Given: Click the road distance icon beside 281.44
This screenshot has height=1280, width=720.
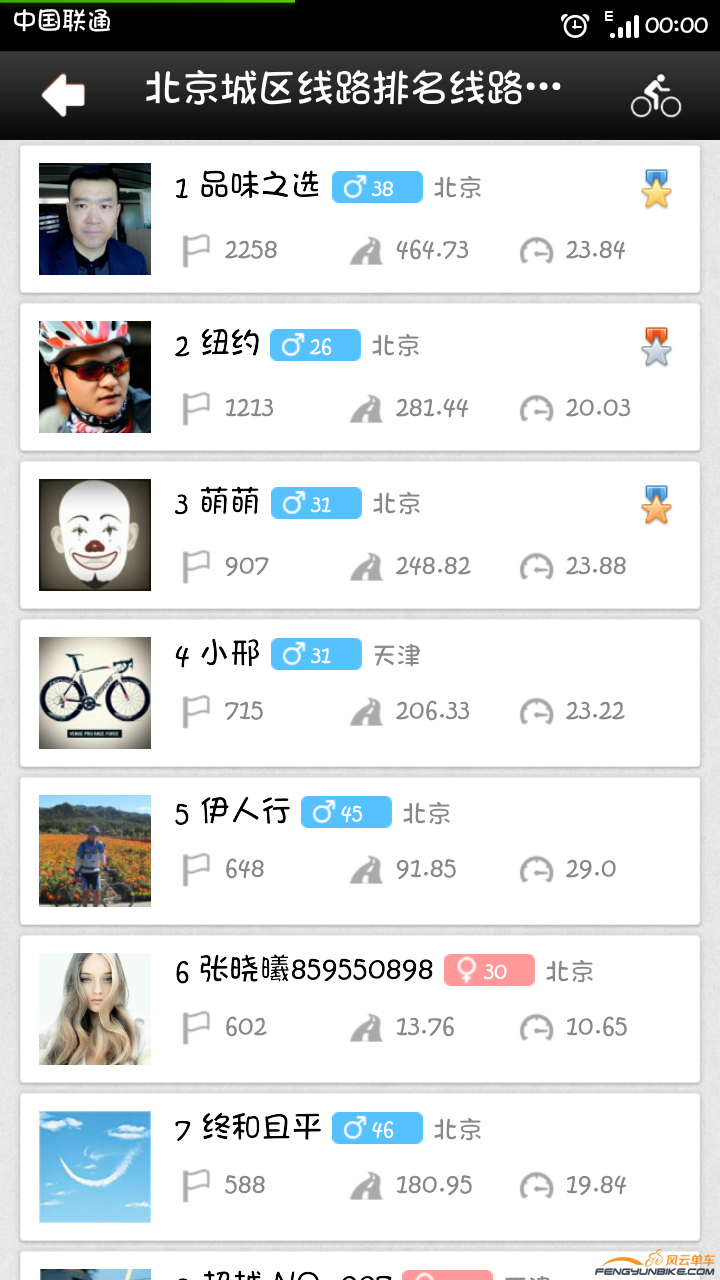Looking at the screenshot, I should [367, 408].
